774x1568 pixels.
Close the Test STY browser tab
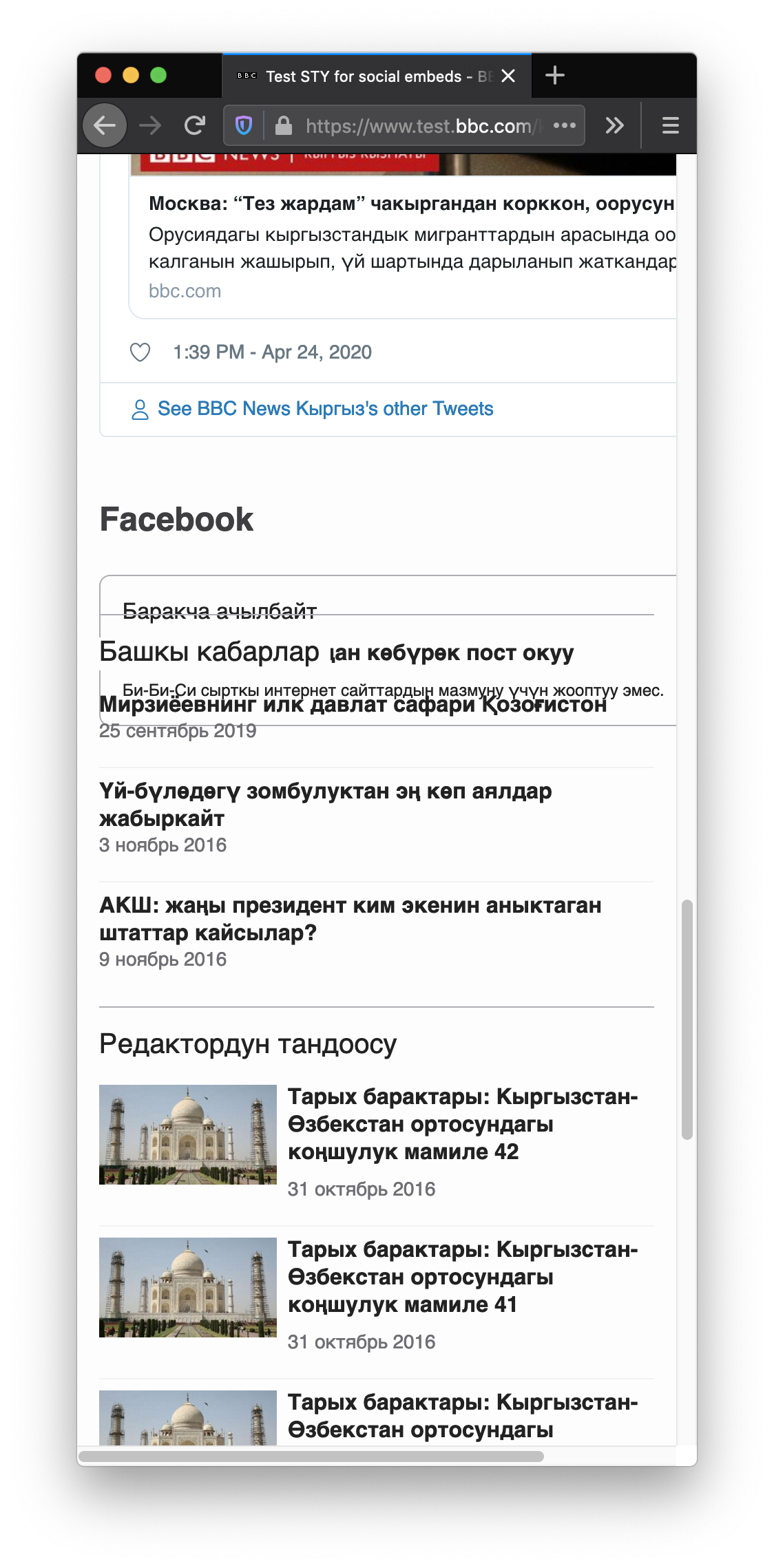508,76
